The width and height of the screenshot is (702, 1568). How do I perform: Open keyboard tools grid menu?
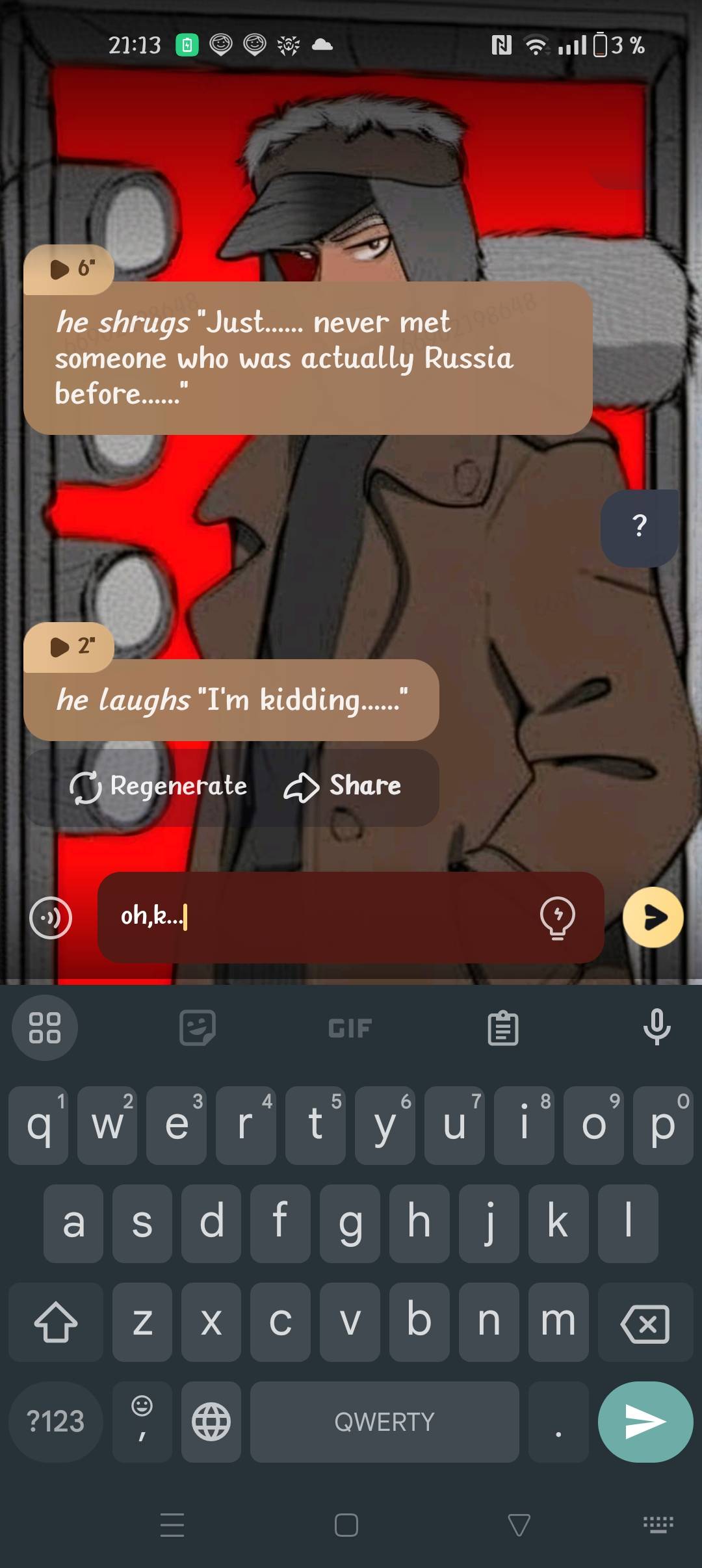click(x=45, y=1028)
